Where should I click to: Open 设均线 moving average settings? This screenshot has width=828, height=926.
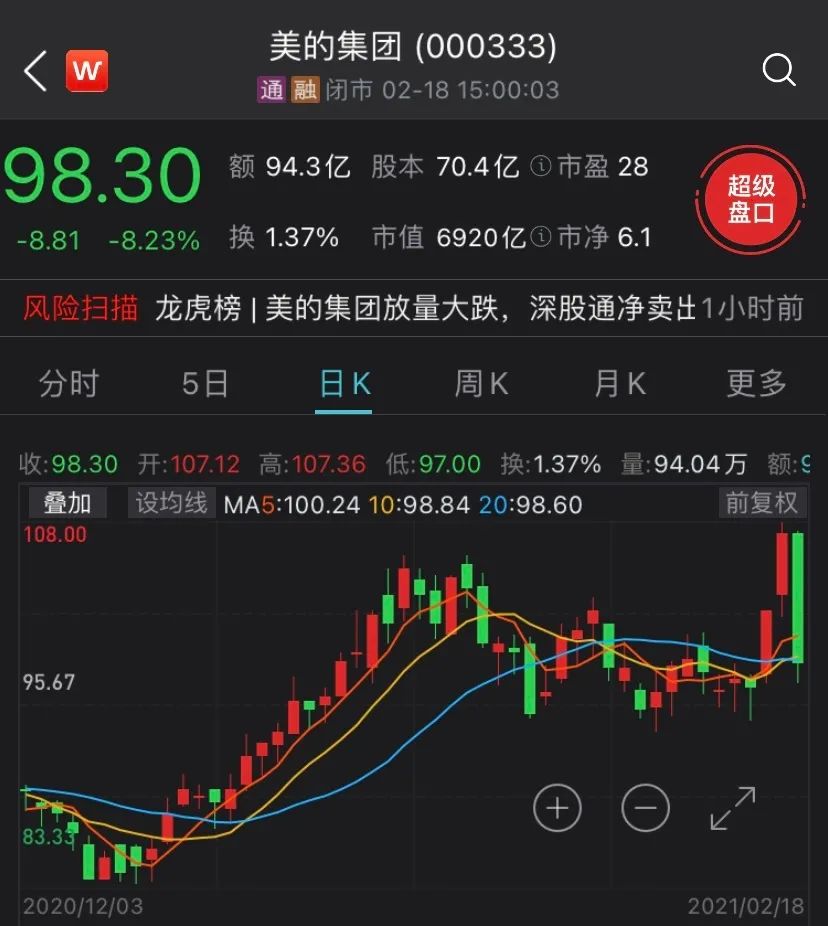pos(172,503)
